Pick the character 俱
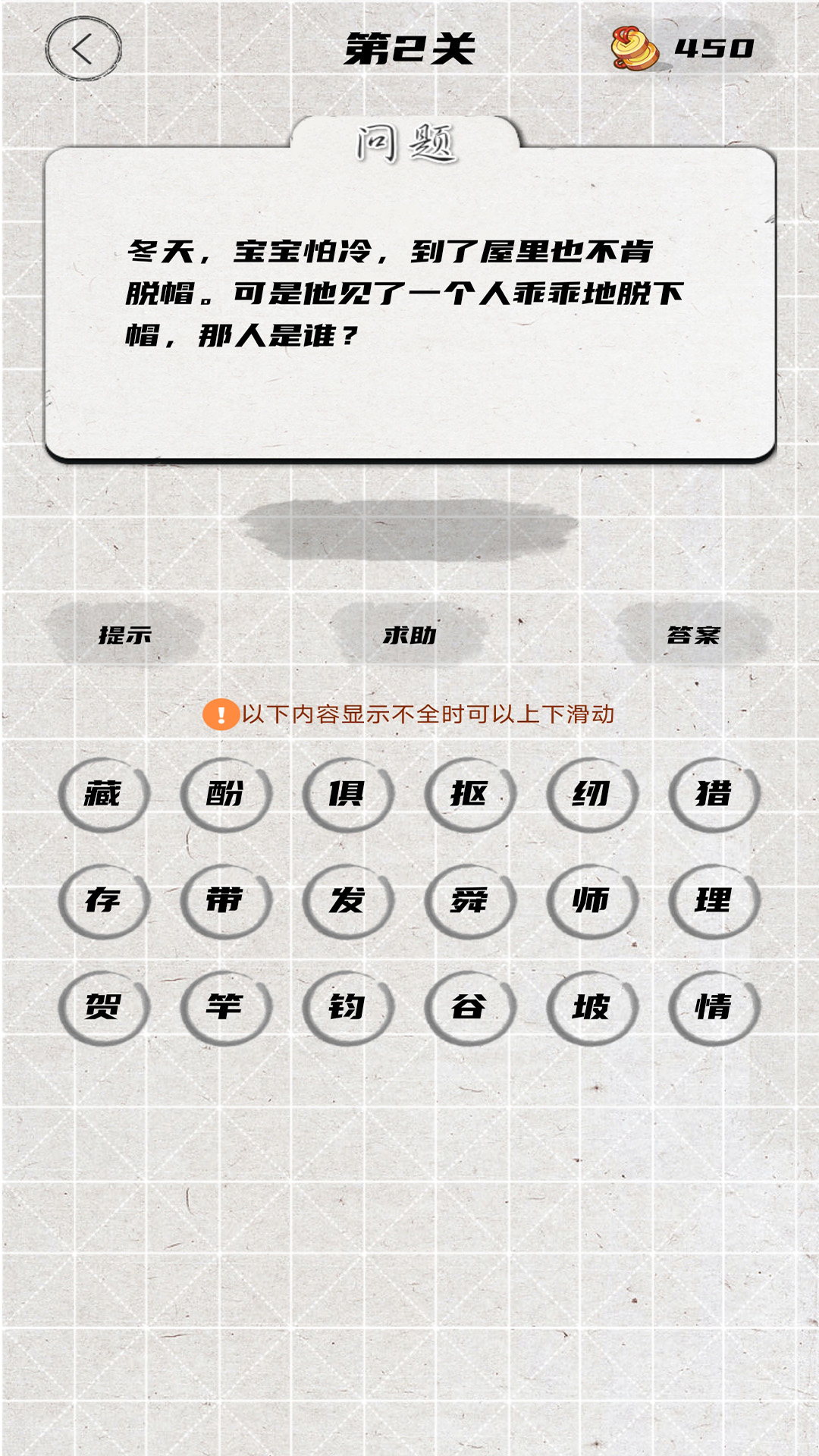This screenshot has width=819, height=1456. [x=347, y=795]
